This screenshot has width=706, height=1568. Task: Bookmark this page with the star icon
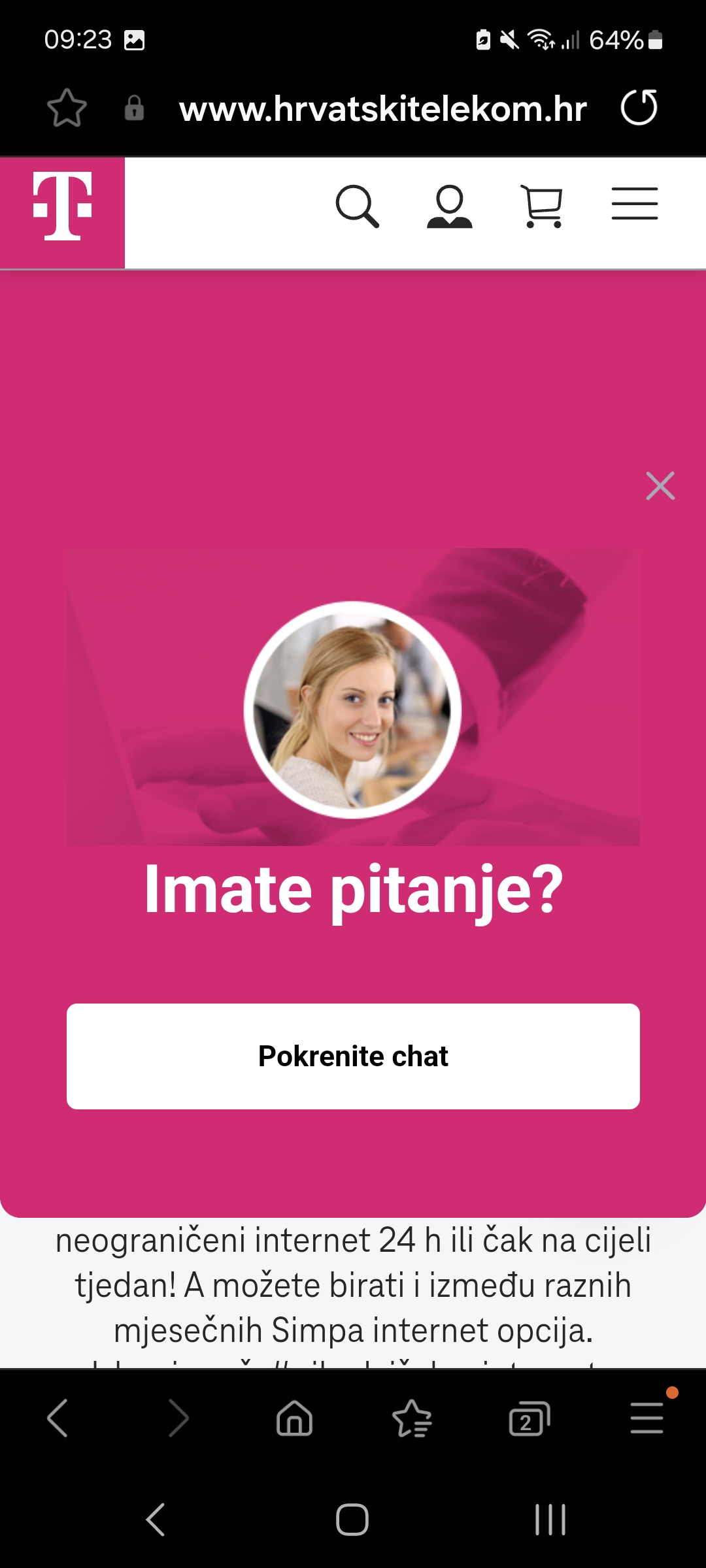click(67, 108)
